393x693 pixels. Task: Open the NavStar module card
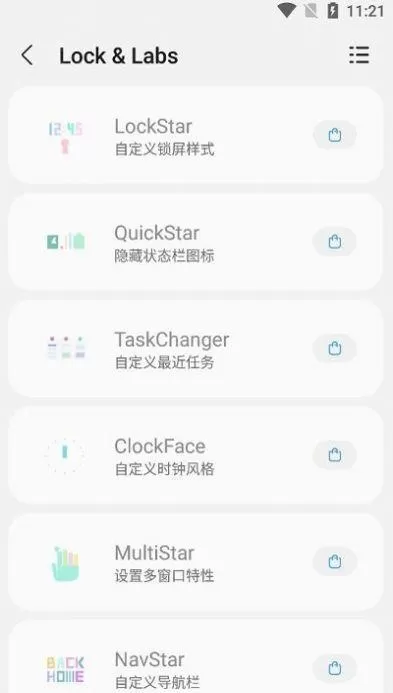pos(196,656)
